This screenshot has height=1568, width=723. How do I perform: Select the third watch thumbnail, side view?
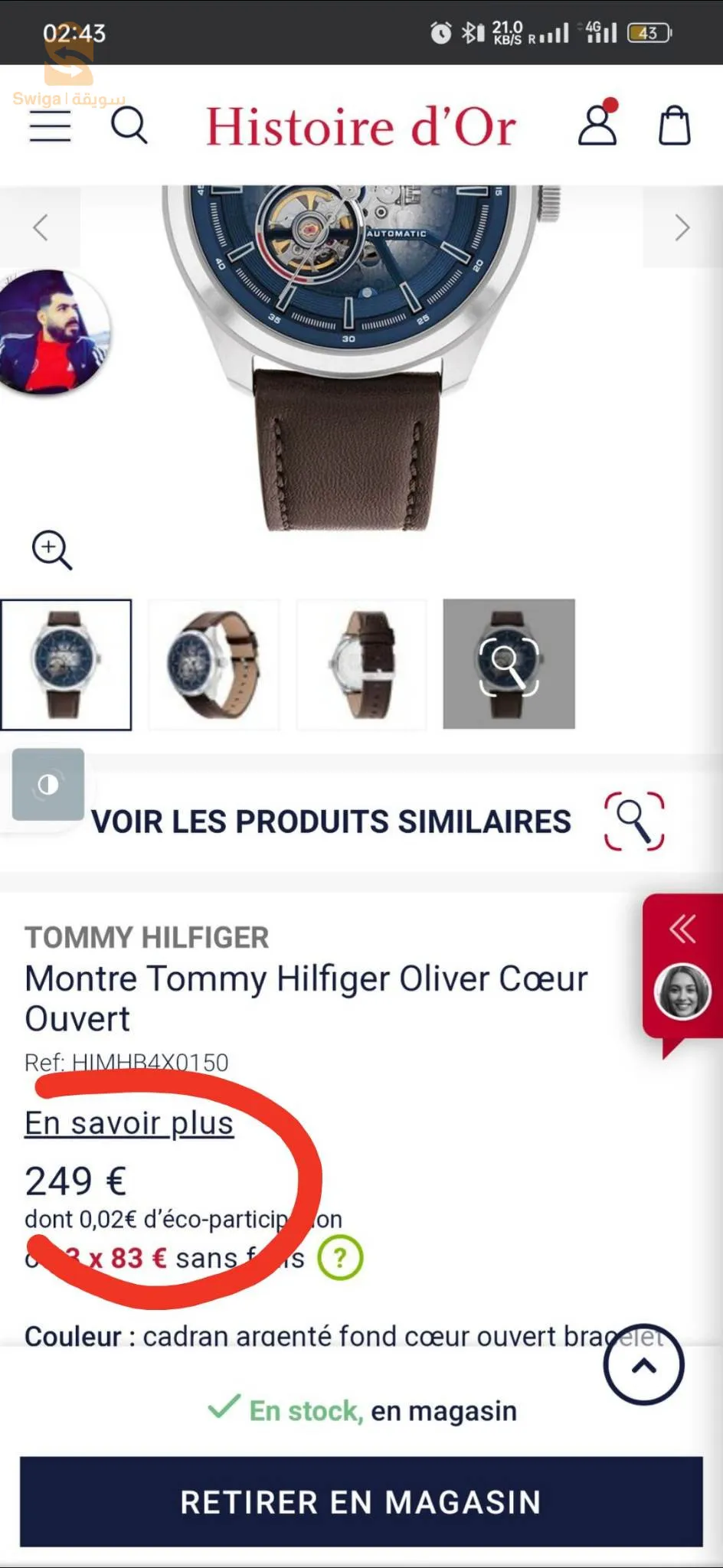click(361, 664)
